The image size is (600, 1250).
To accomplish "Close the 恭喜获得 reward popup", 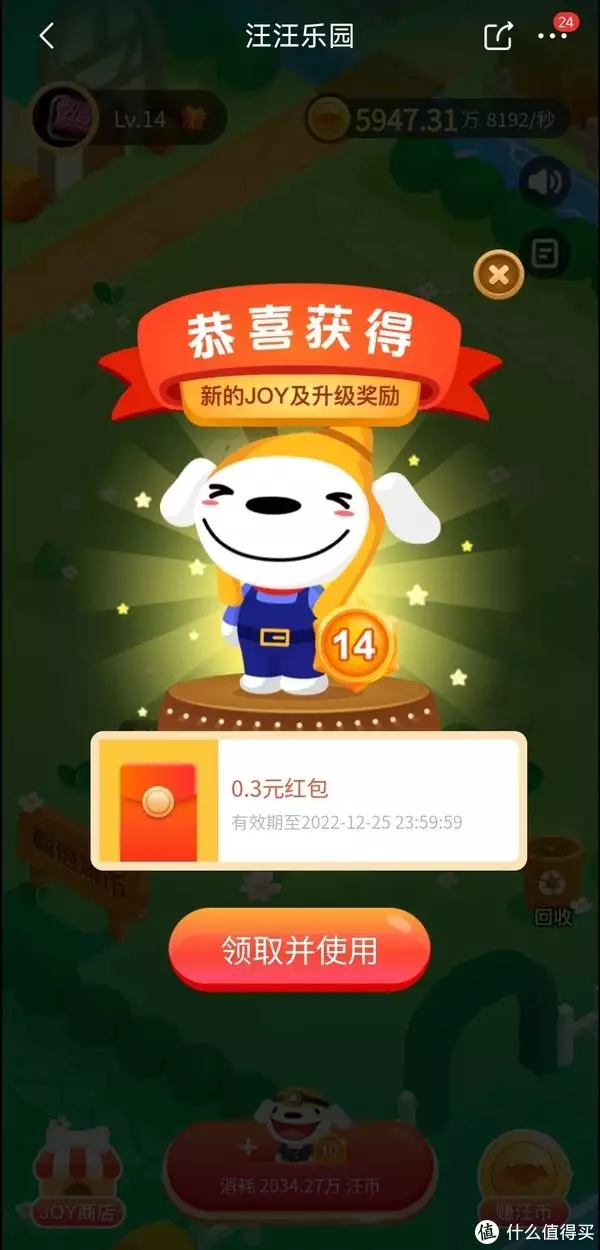I will point(498,274).
